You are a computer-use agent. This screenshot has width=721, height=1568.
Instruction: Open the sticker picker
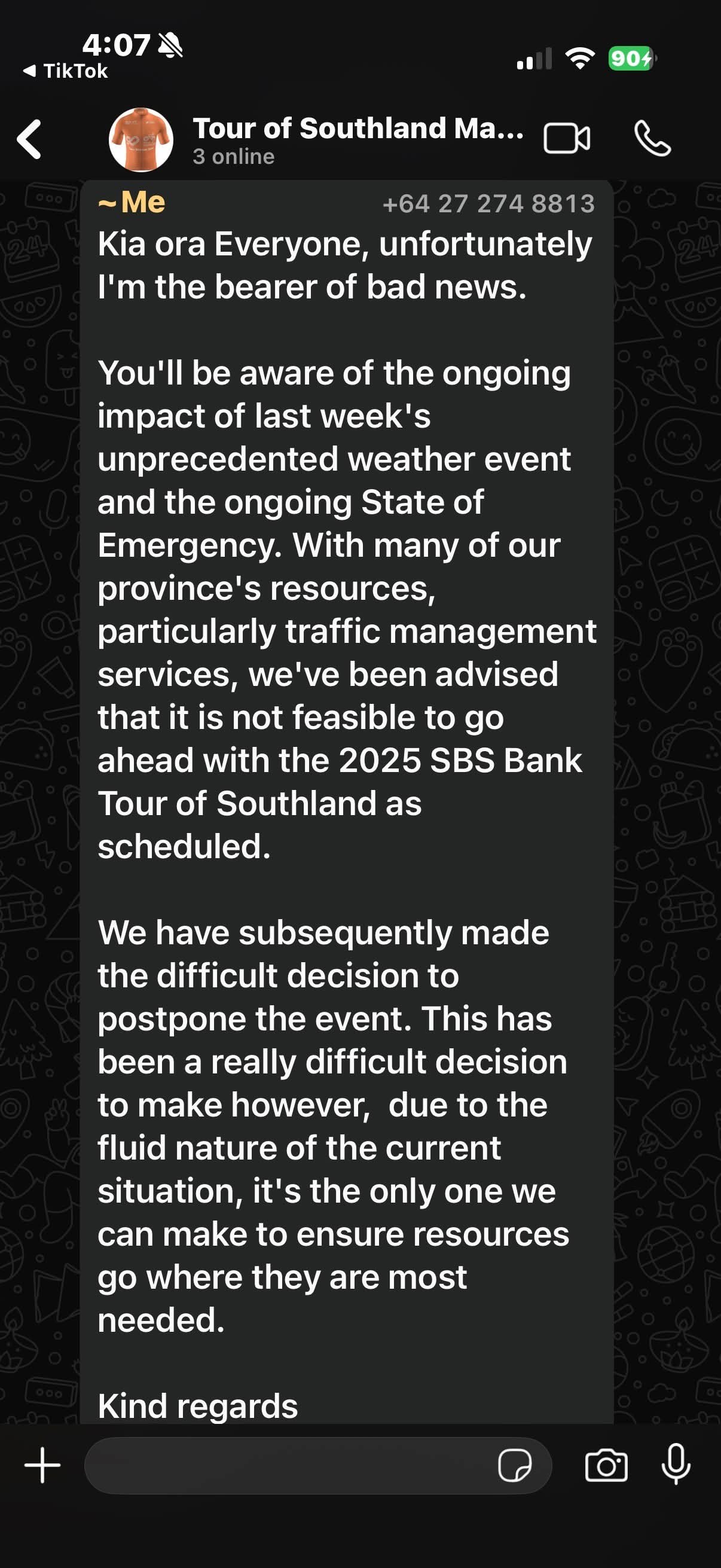(514, 1466)
